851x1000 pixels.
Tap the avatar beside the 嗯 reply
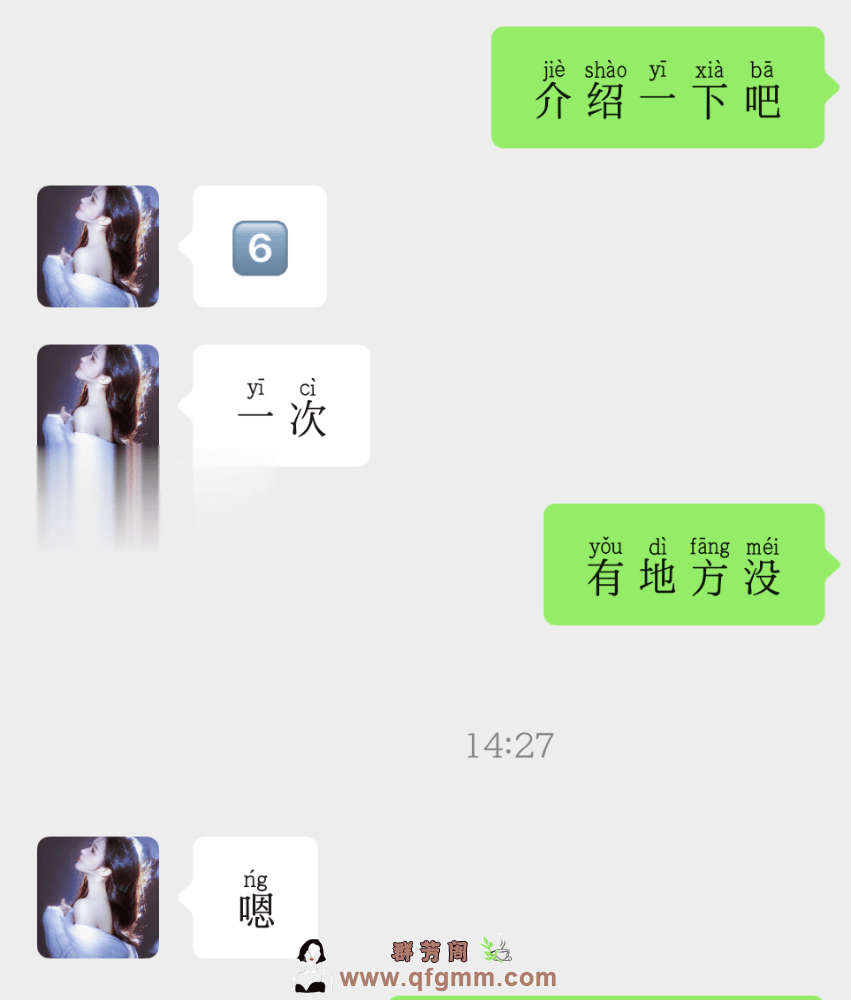[98, 897]
